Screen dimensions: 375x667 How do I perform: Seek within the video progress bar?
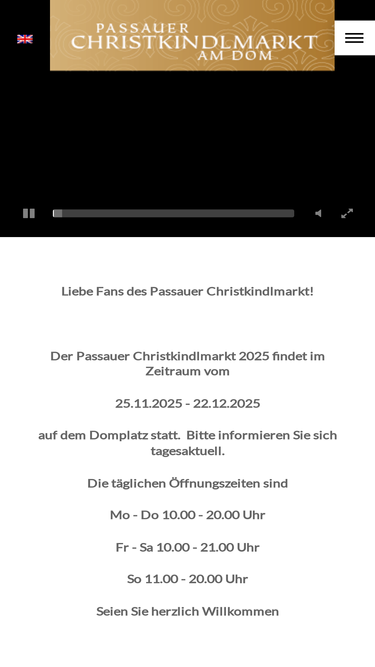point(173,213)
